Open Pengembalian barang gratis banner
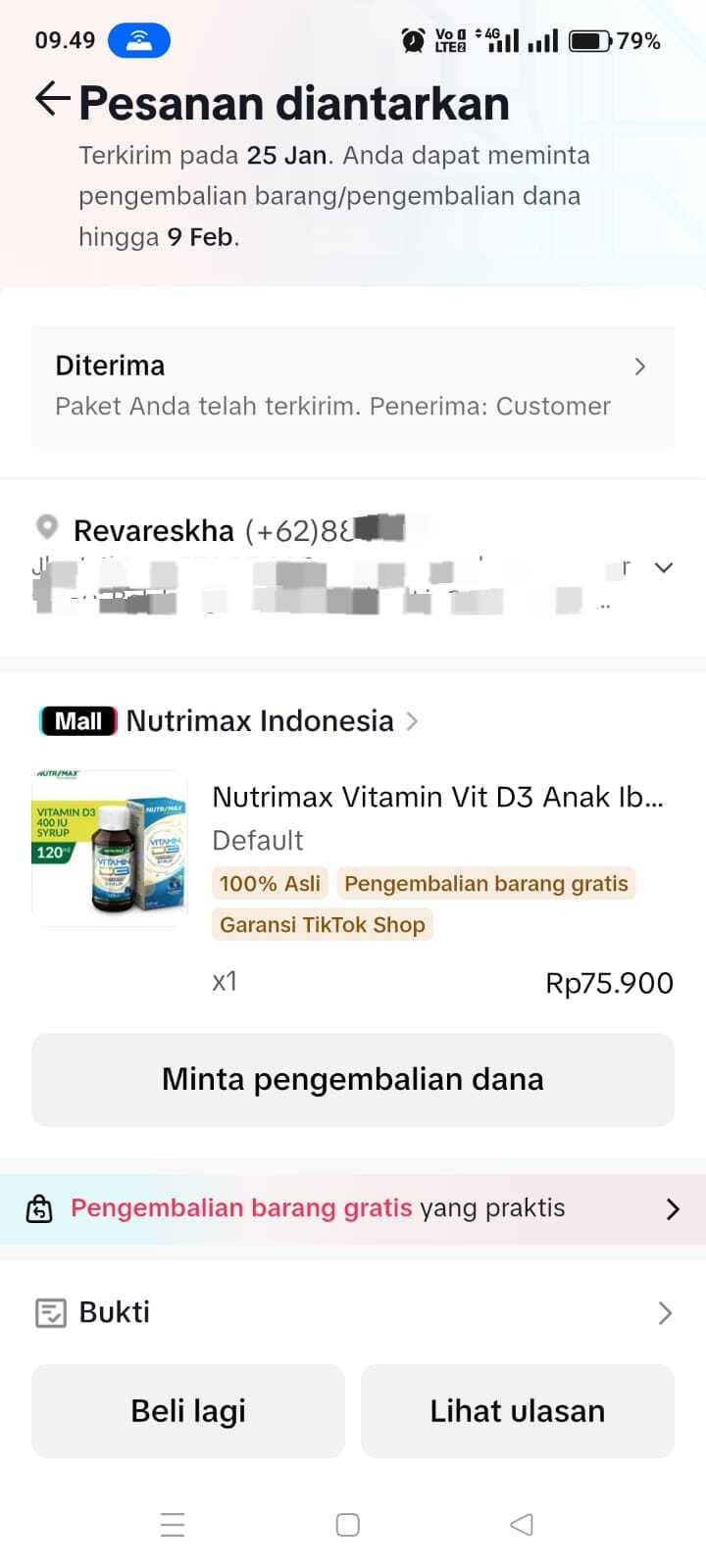The image size is (706, 1568). tap(353, 1208)
